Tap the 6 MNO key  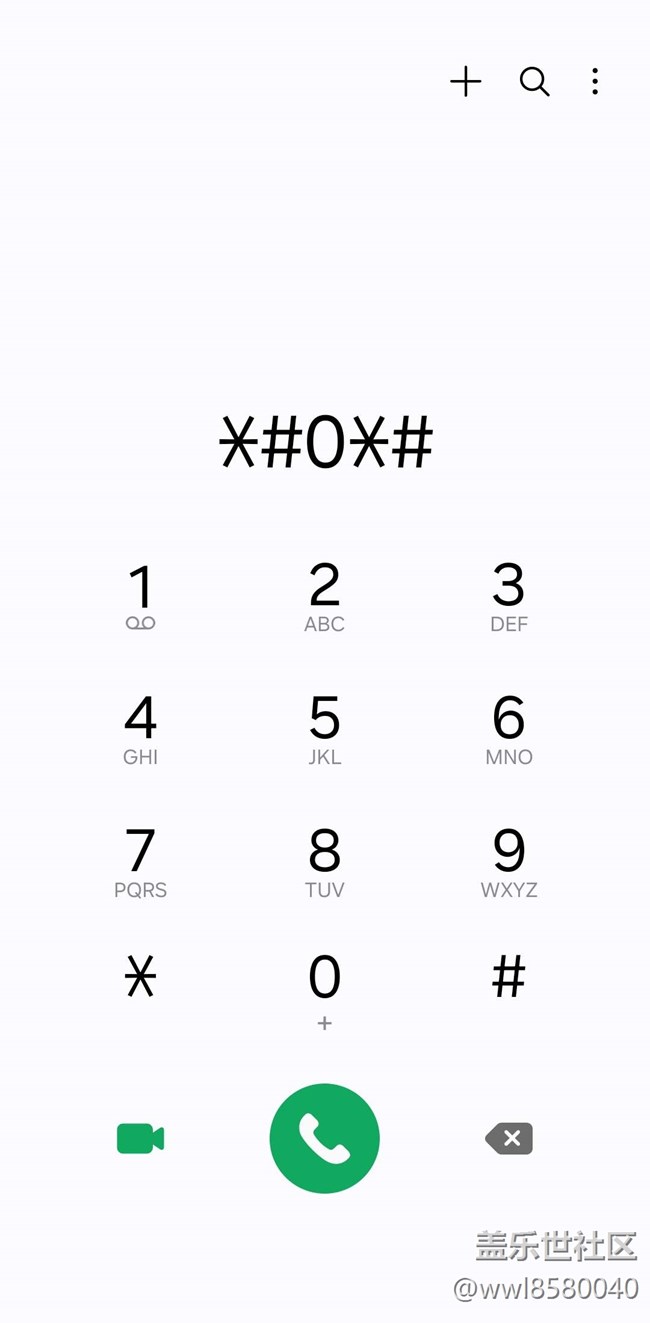point(508,730)
